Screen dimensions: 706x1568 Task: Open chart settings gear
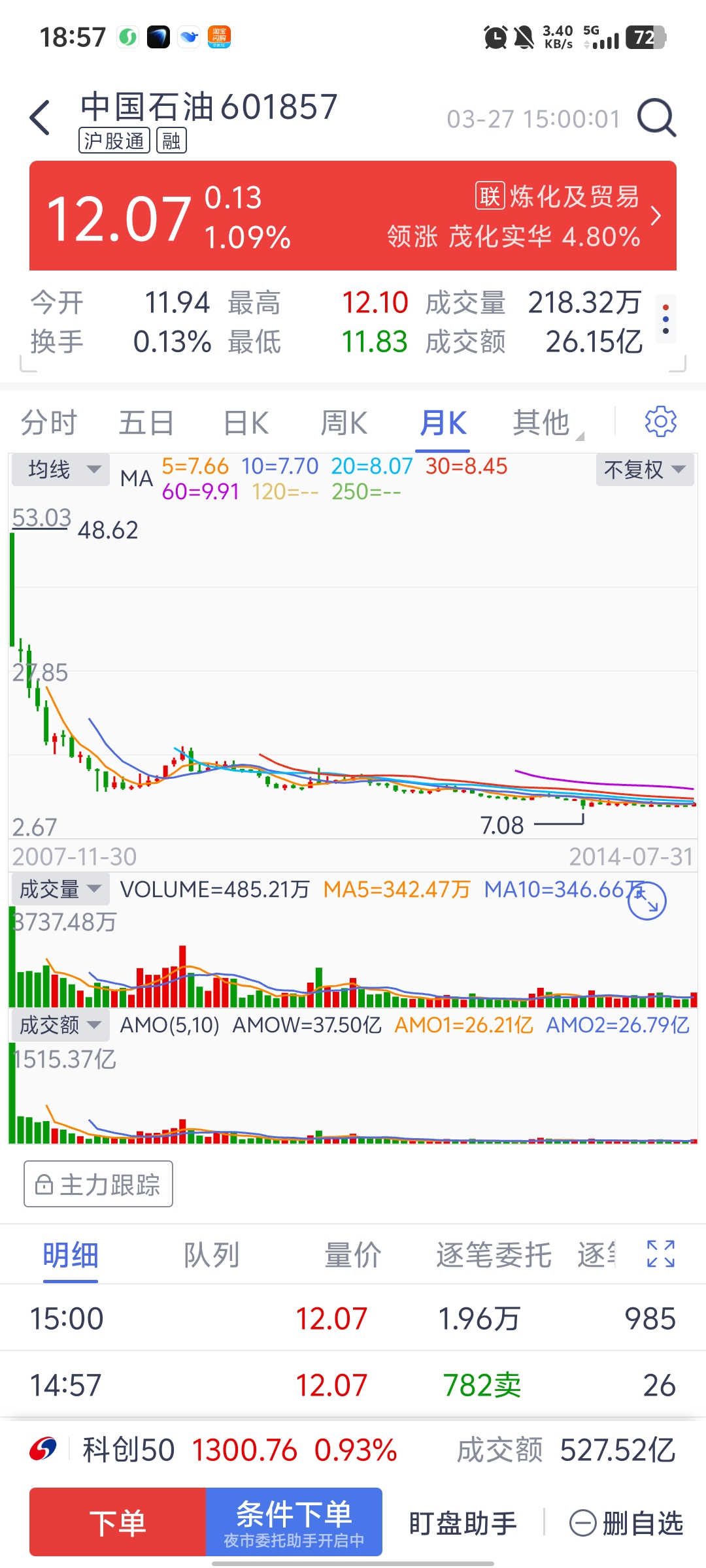tap(660, 421)
